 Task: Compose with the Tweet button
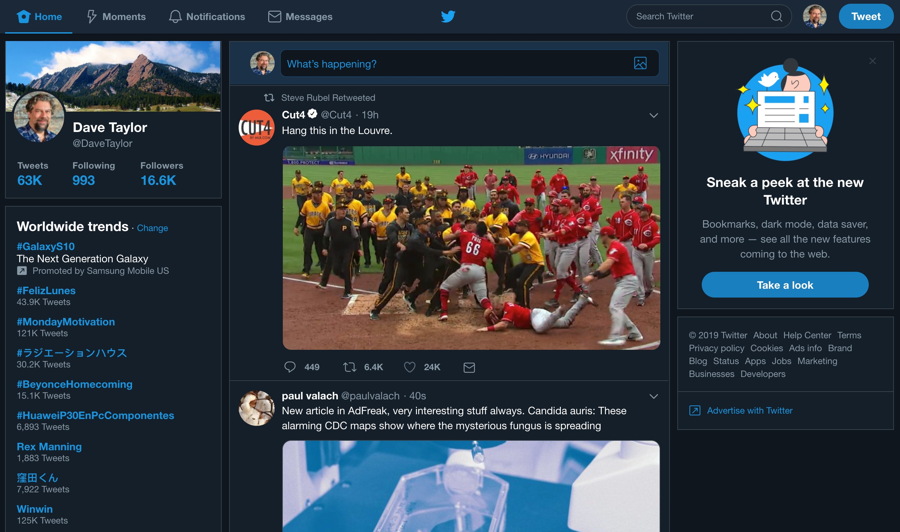pos(865,16)
